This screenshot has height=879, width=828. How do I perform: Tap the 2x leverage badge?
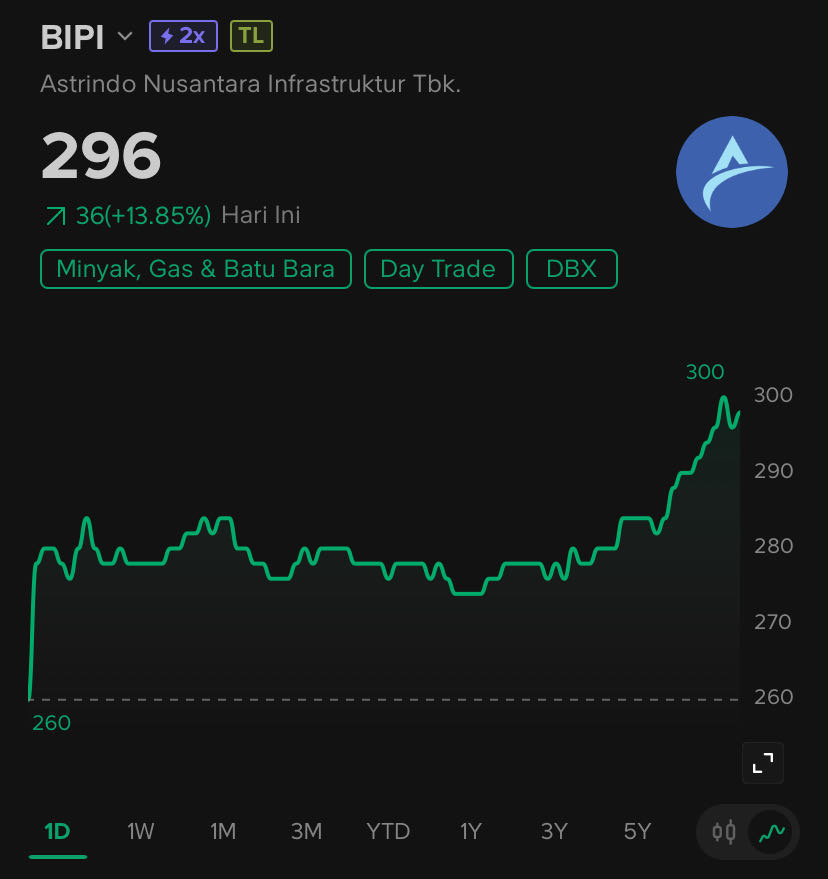coord(183,36)
